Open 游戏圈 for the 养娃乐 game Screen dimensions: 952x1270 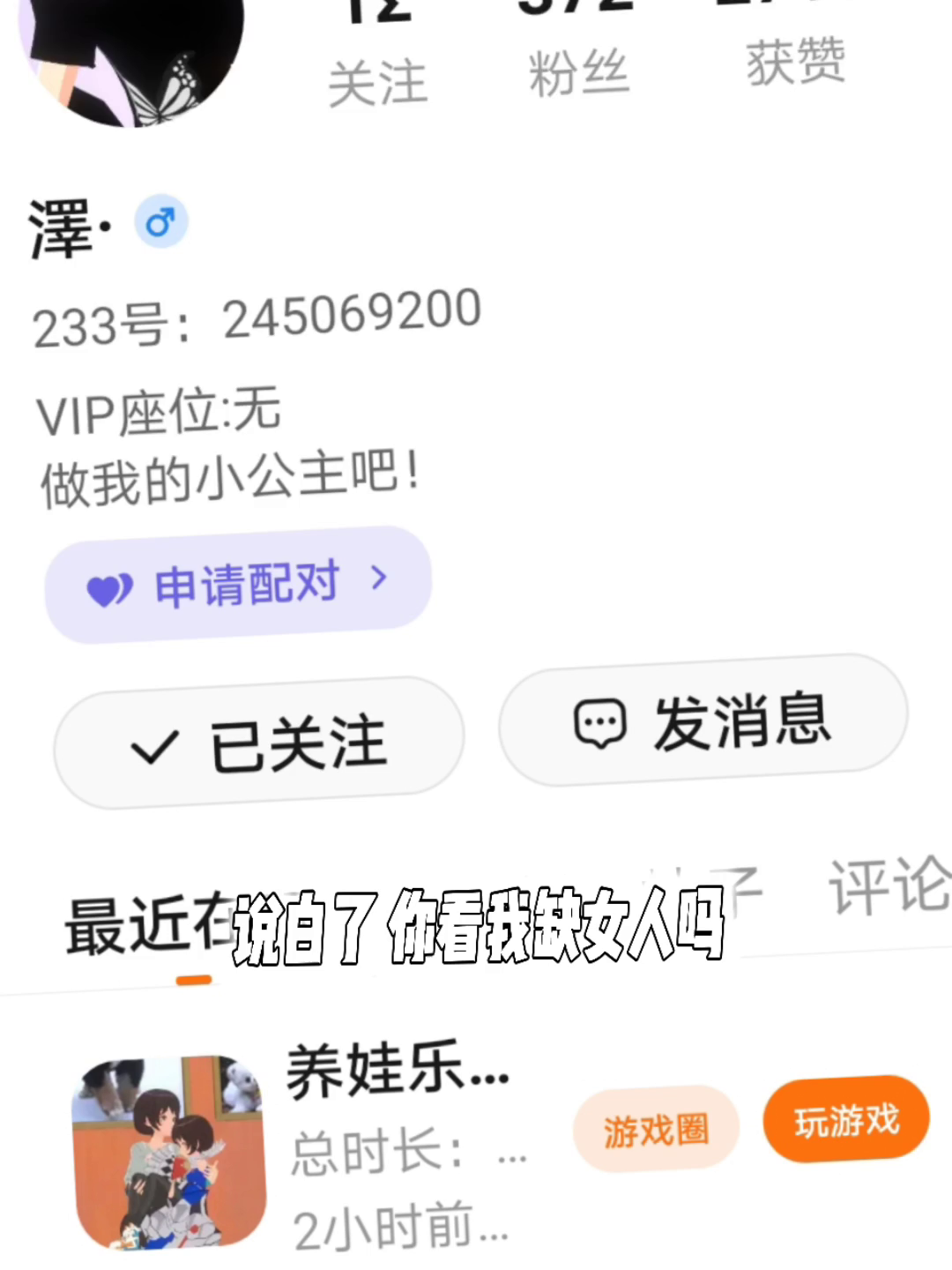[x=656, y=1129]
